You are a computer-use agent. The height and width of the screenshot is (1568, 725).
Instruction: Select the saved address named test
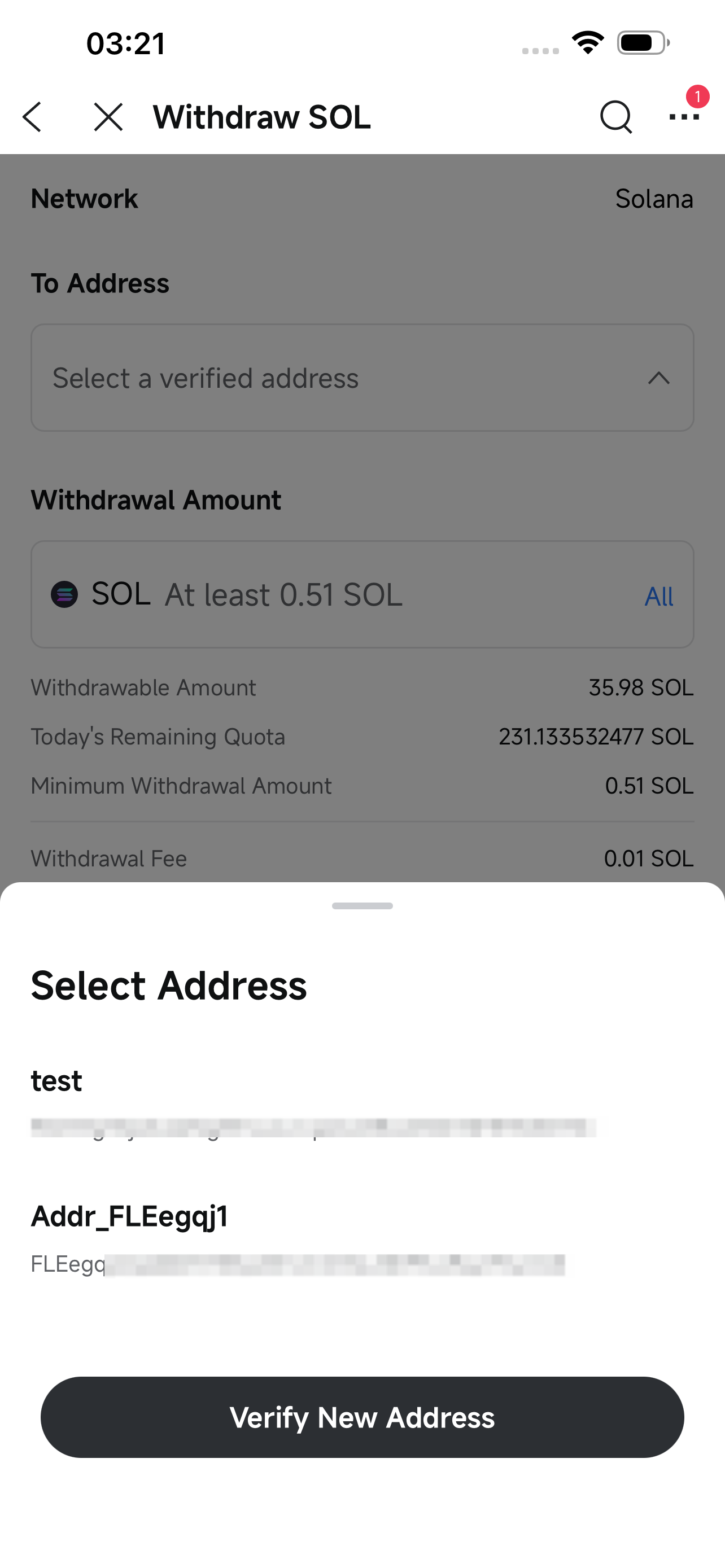pos(362,1103)
